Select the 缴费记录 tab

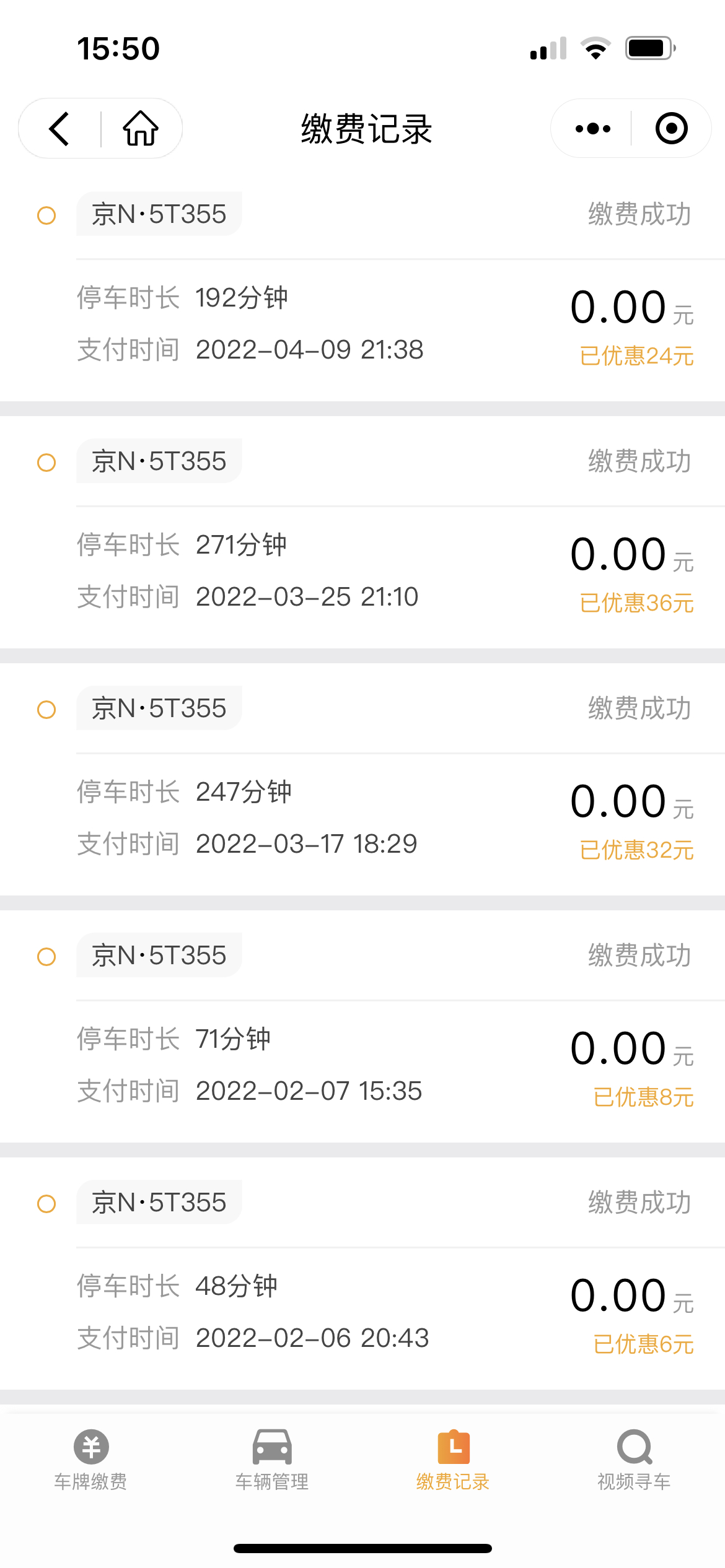(453, 1458)
